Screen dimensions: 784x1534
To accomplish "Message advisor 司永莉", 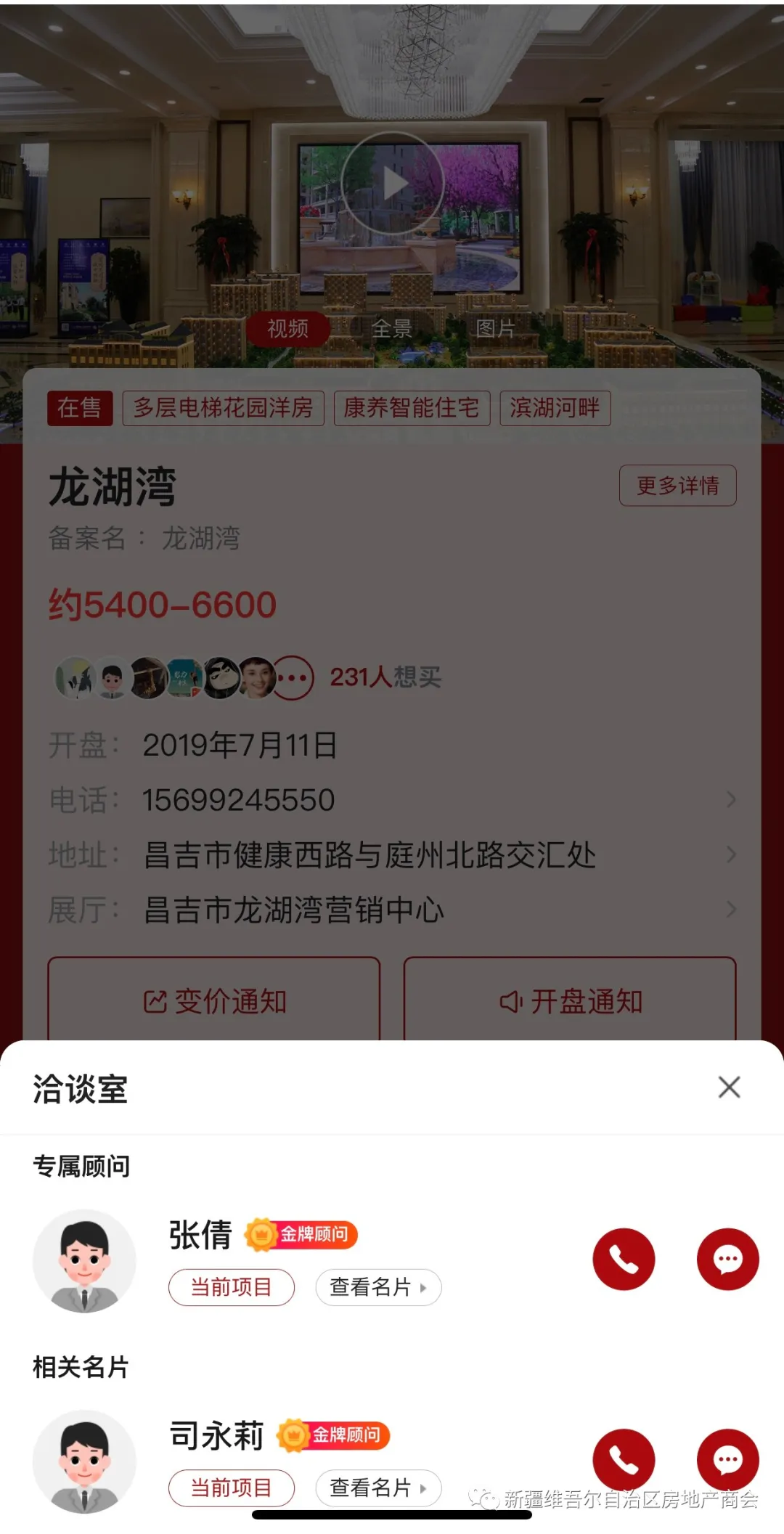I will pyautogui.click(x=727, y=1459).
